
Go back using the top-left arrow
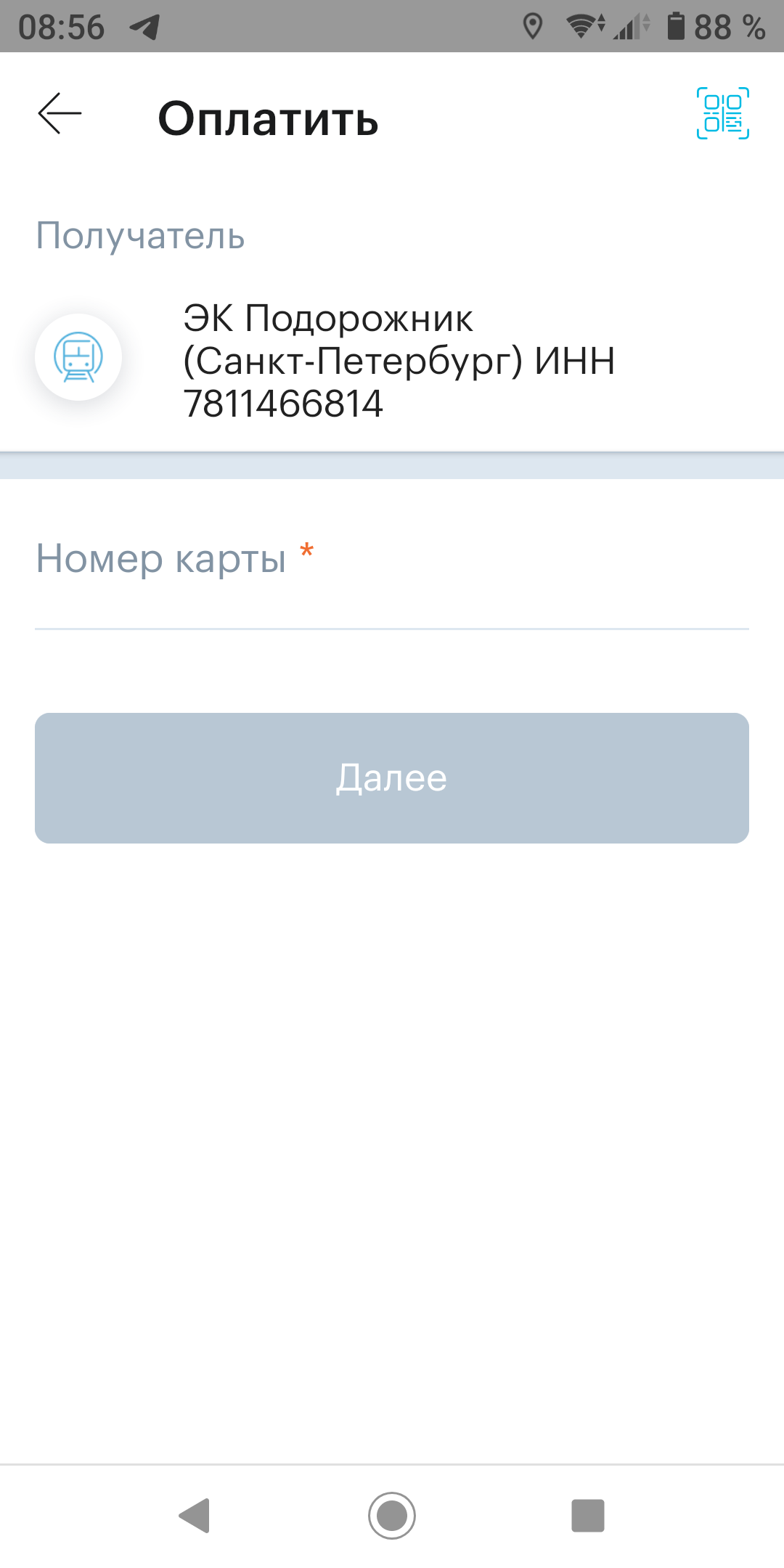pyautogui.click(x=60, y=113)
